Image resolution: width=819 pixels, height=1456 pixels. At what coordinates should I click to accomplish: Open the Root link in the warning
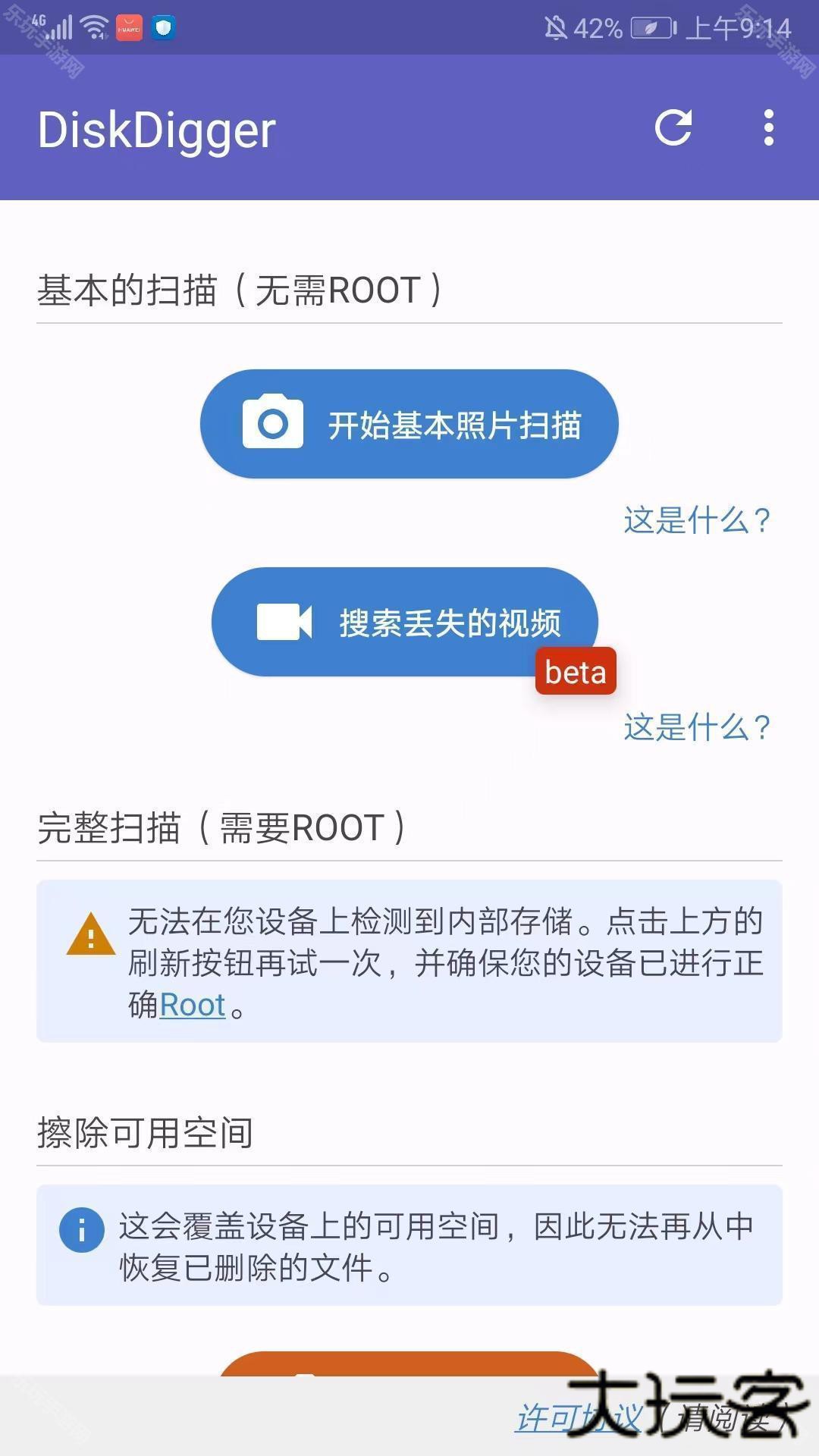[193, 1006]
